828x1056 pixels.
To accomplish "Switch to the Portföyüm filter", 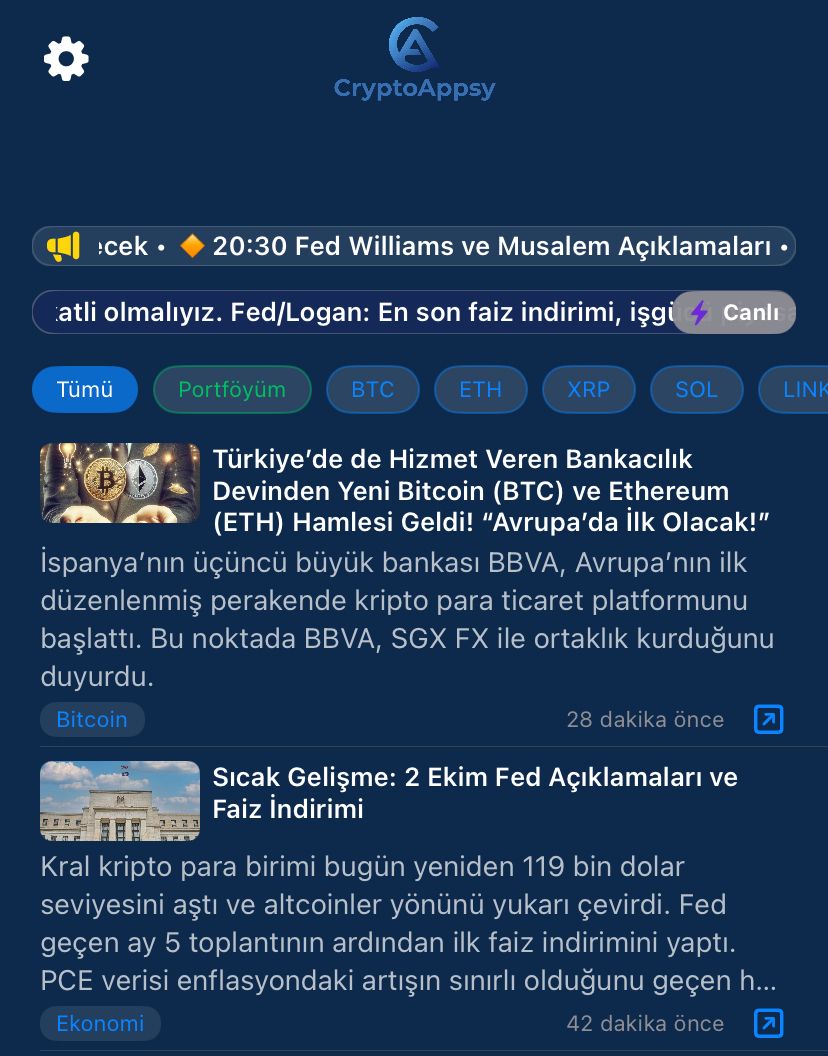I will pos(232,390).
